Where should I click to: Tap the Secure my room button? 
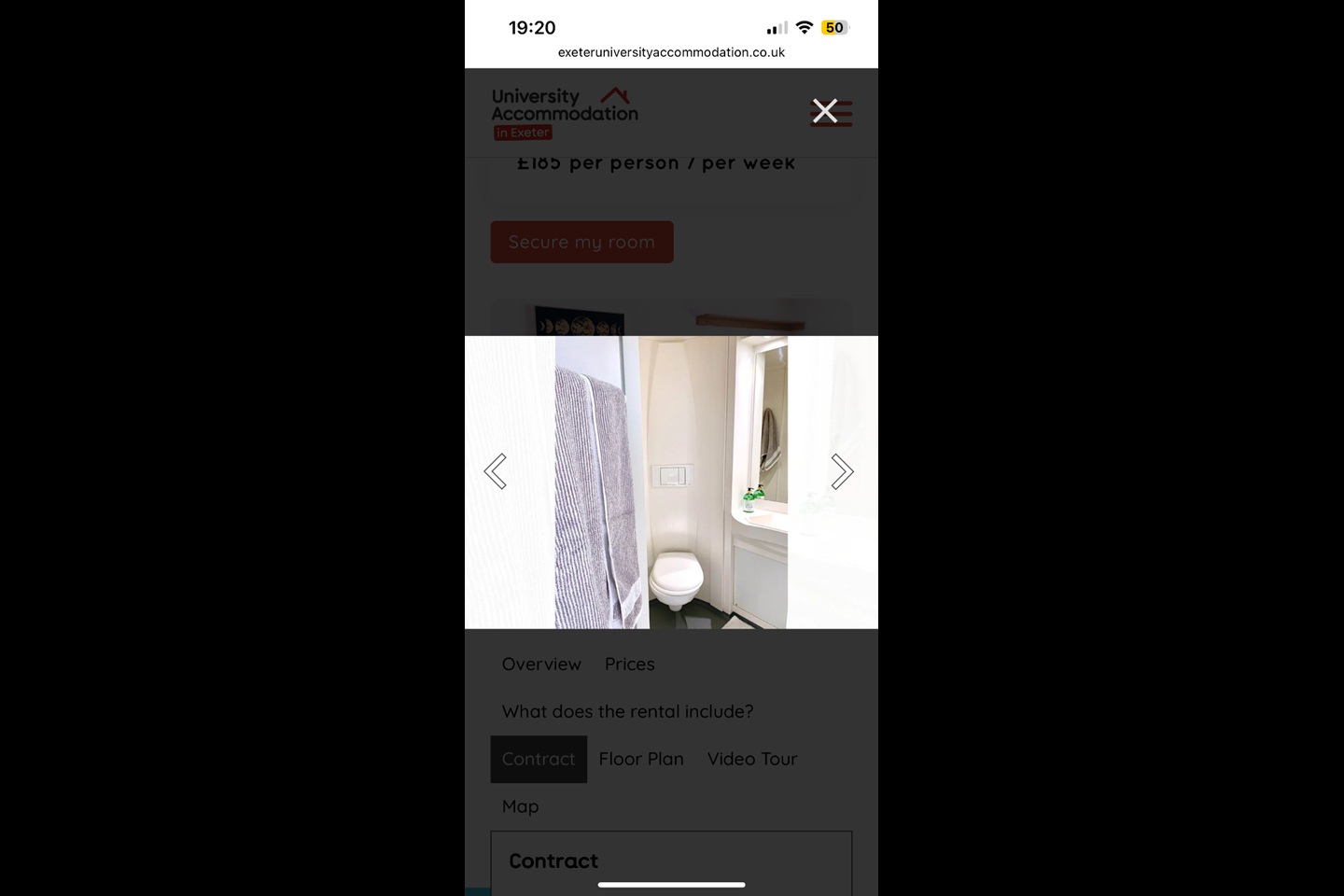tap(581, 242)
